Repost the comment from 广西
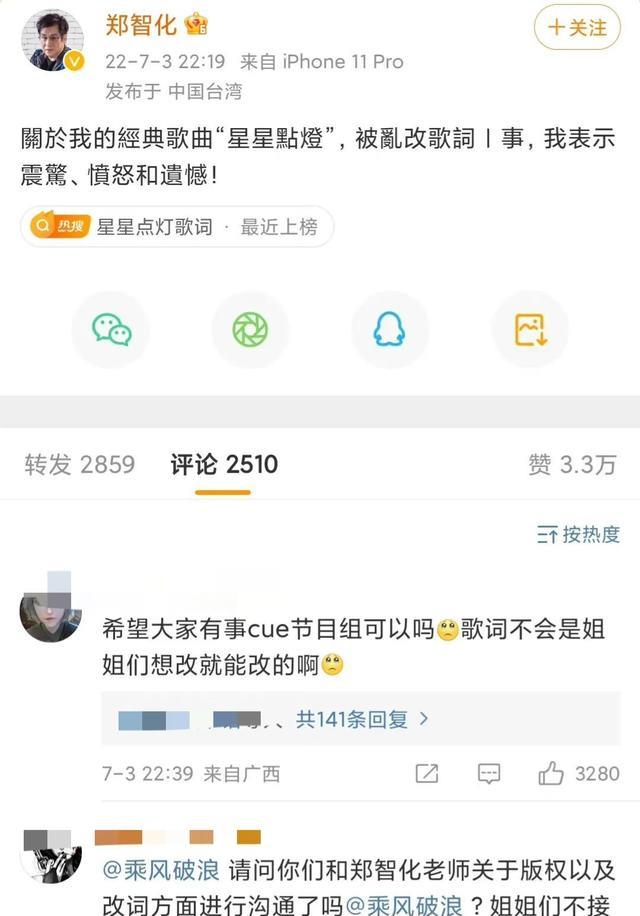This screenshot has width=640, height=916. (427, 773)
